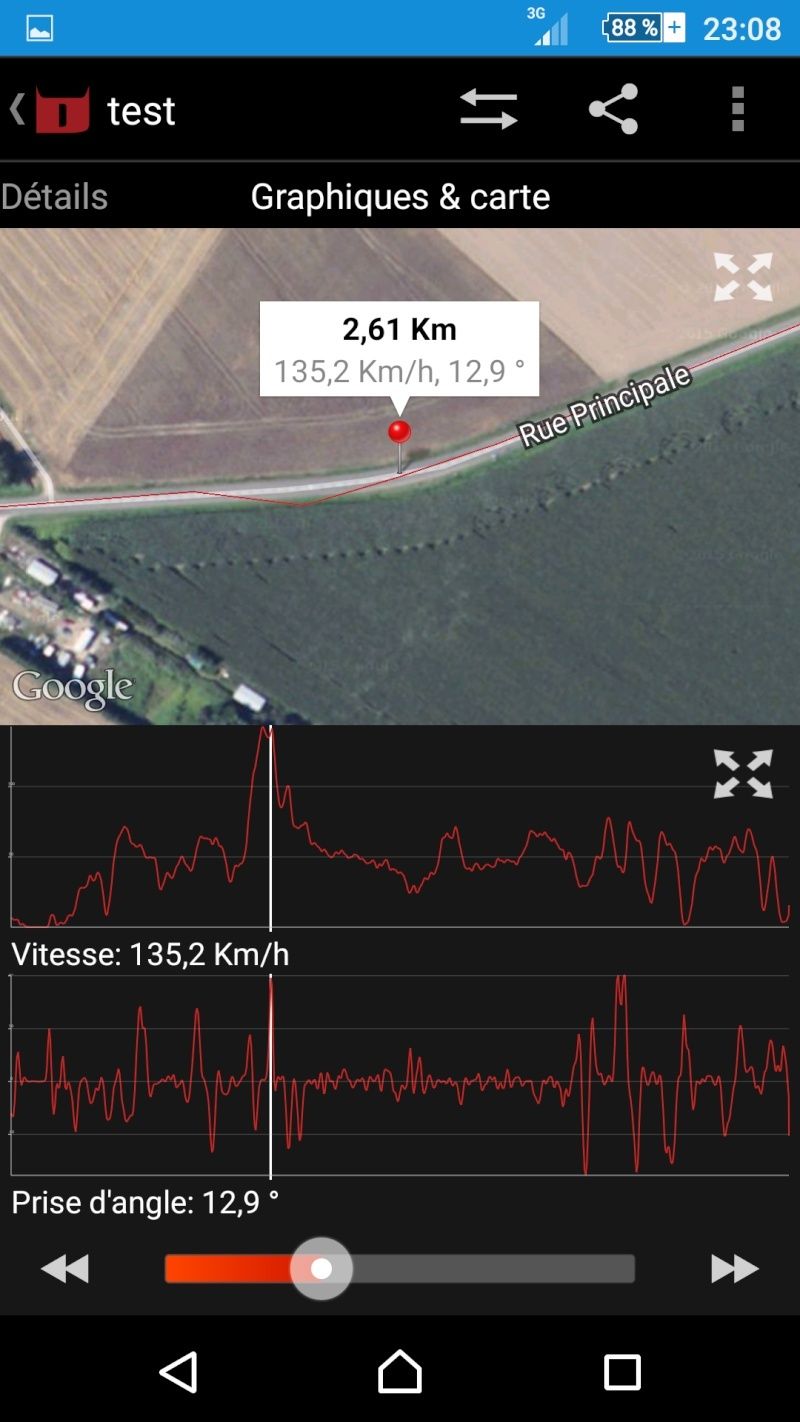This screenshot has height=1422, width=800.
Task: Tap the system back button
Action: tap(178, 1372)
